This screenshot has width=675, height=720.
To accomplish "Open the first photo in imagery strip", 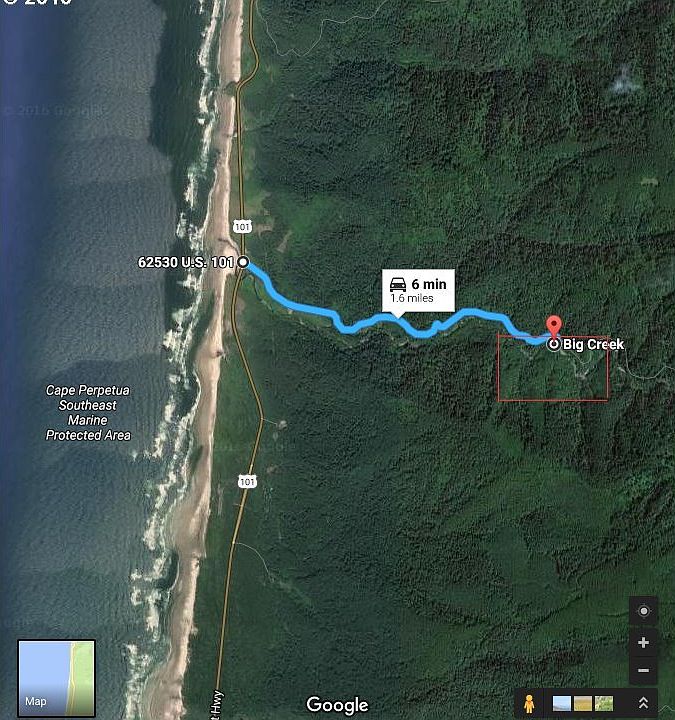I will (x=561, y=704).
